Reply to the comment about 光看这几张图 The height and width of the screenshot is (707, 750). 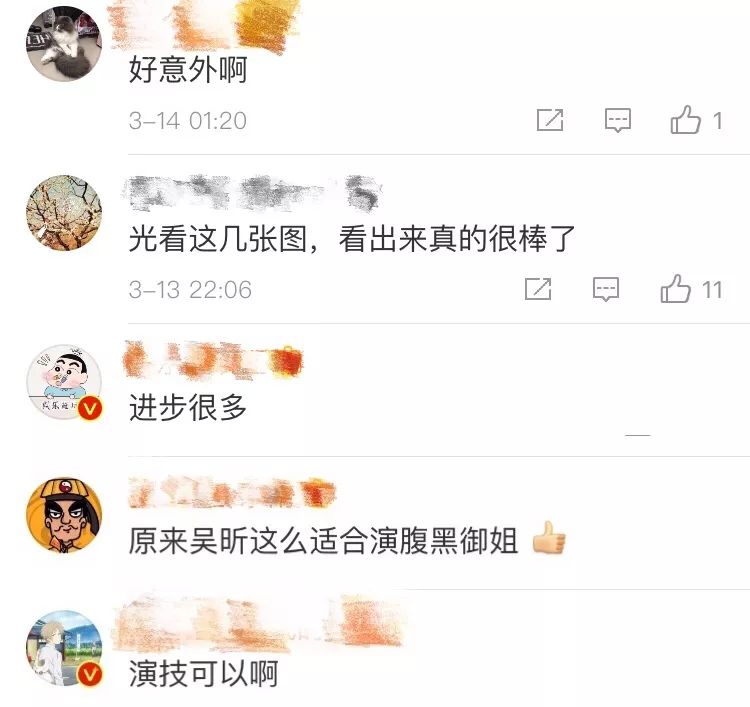(x=606, y=290)
